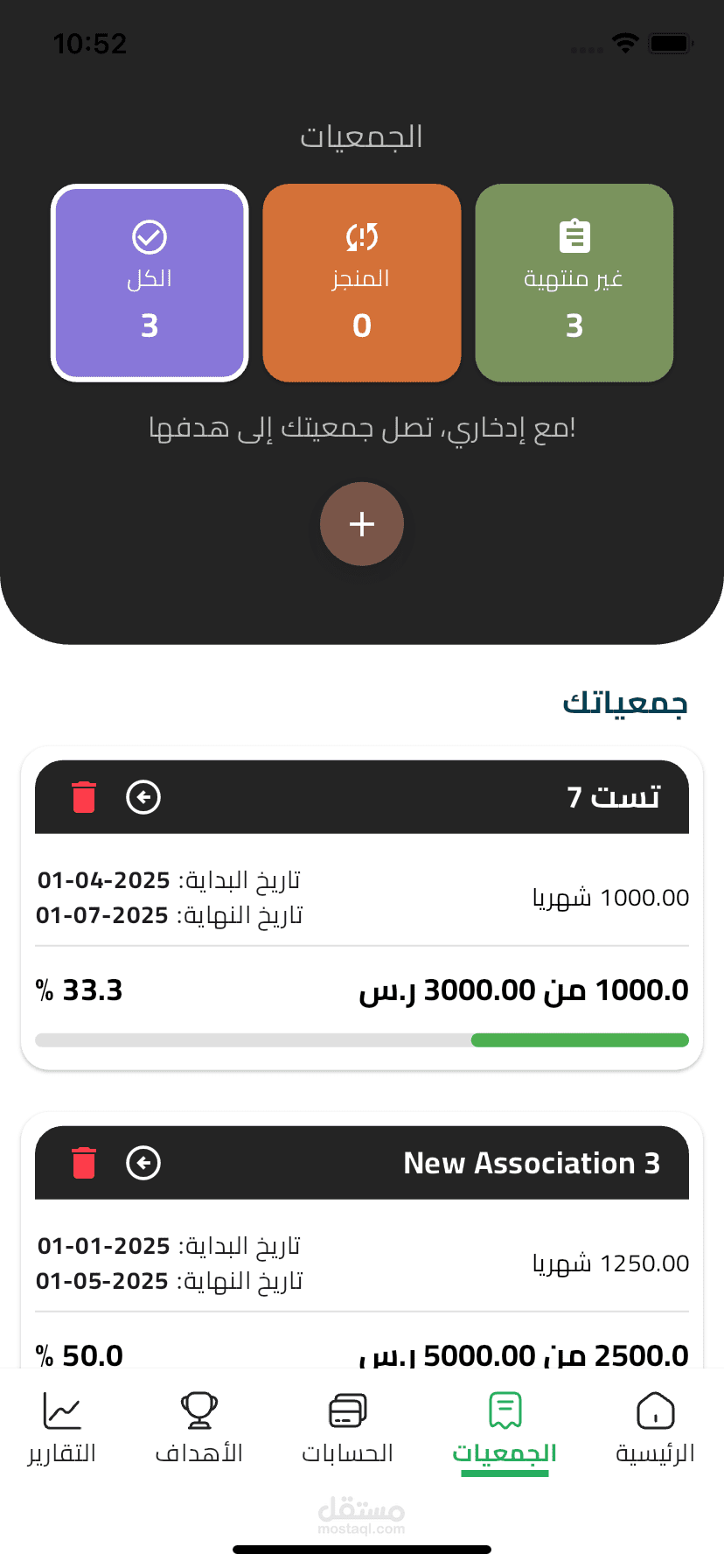The image size is (724, 1568).
Task: Open the New Association 3 card
Action: [x=362, y=1241]
